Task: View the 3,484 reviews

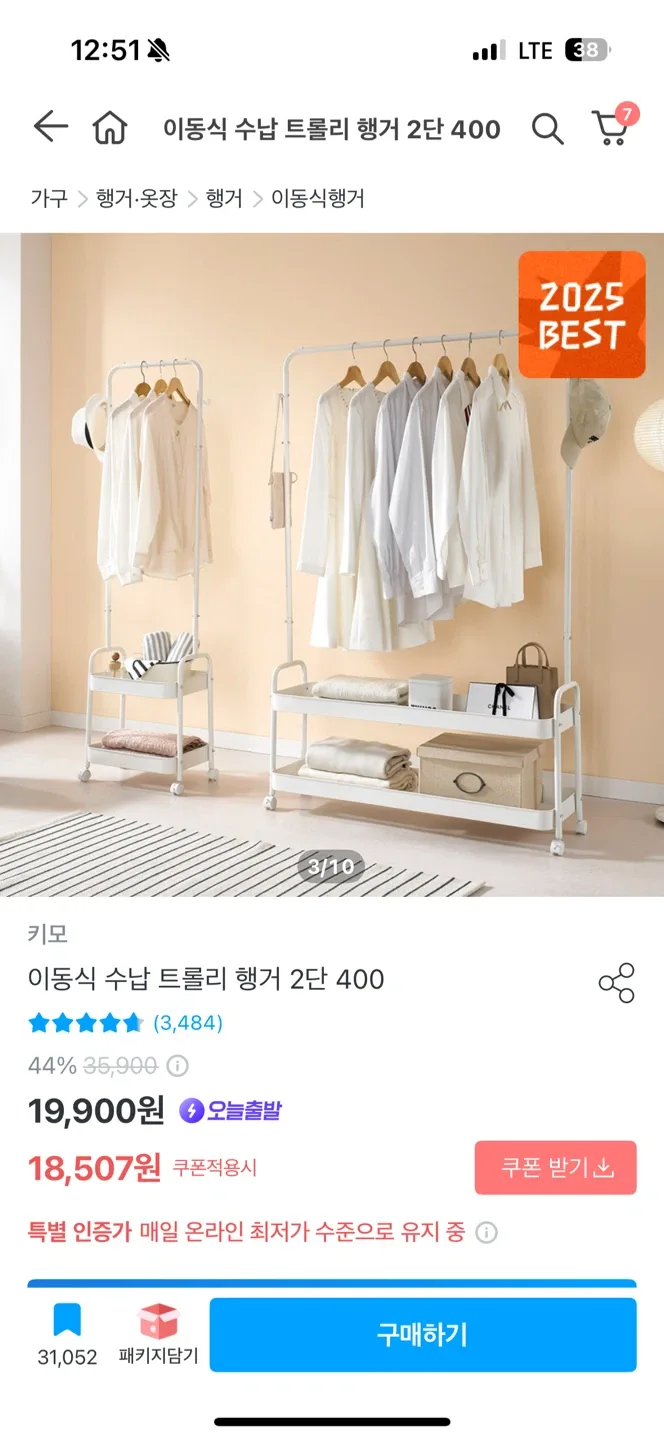Action: 187,1023
